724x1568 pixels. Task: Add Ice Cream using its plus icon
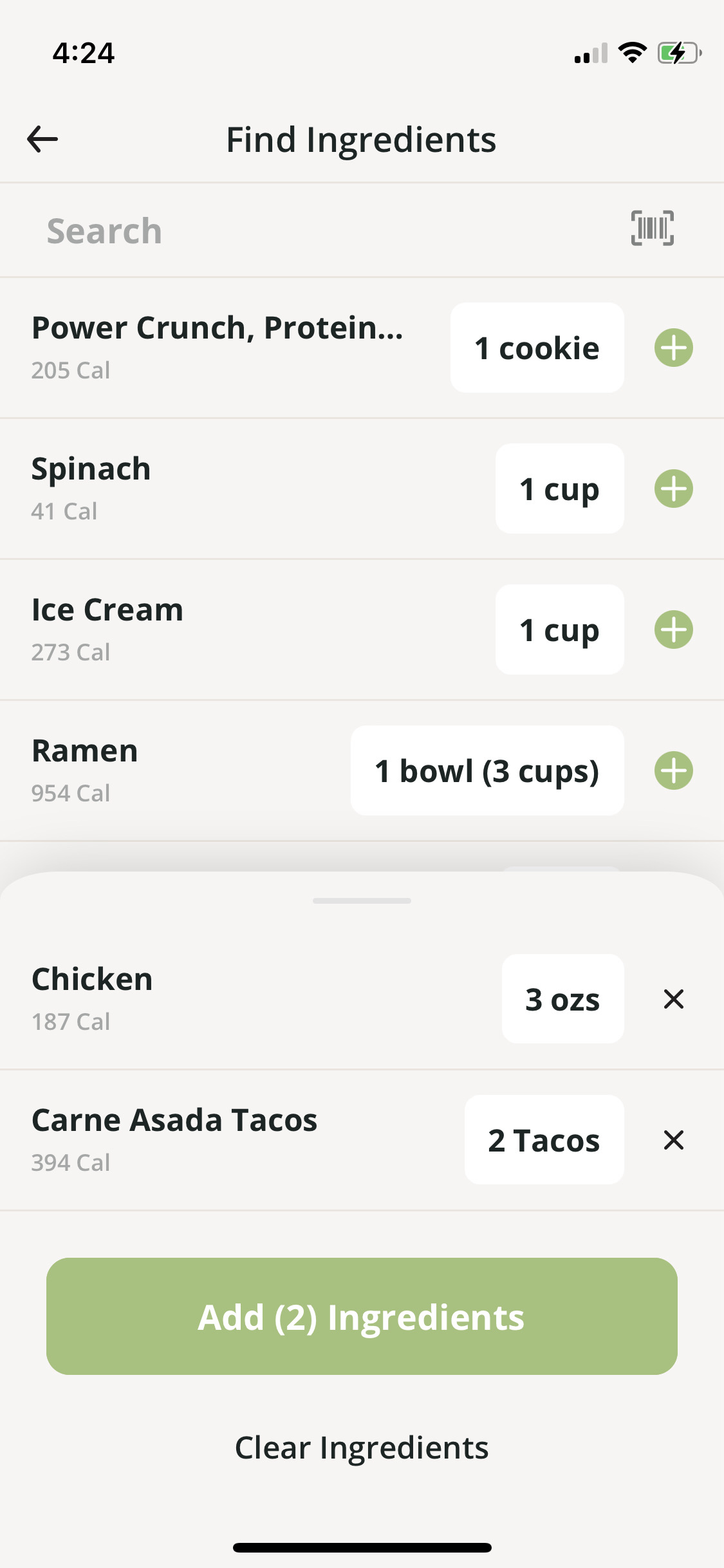pyautogui.click(x=674, y=630)
